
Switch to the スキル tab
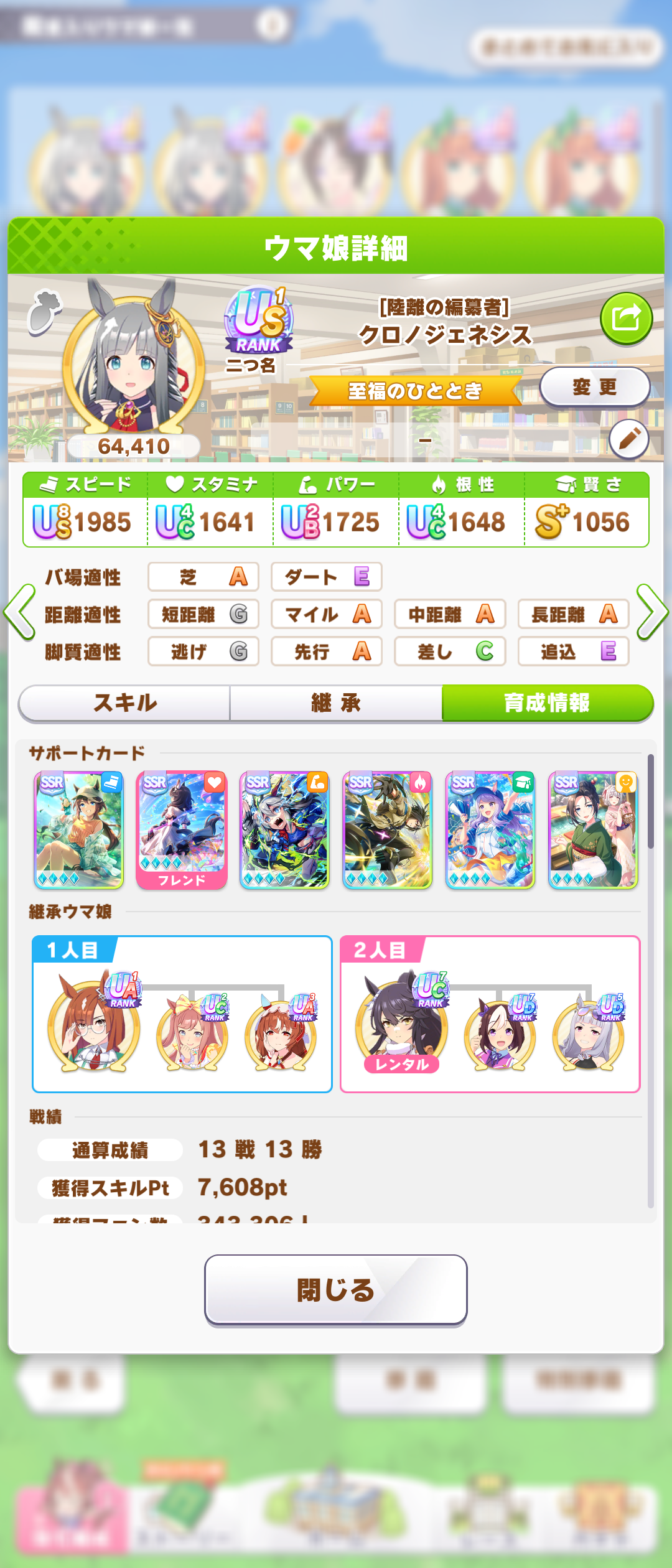point(124,703)
